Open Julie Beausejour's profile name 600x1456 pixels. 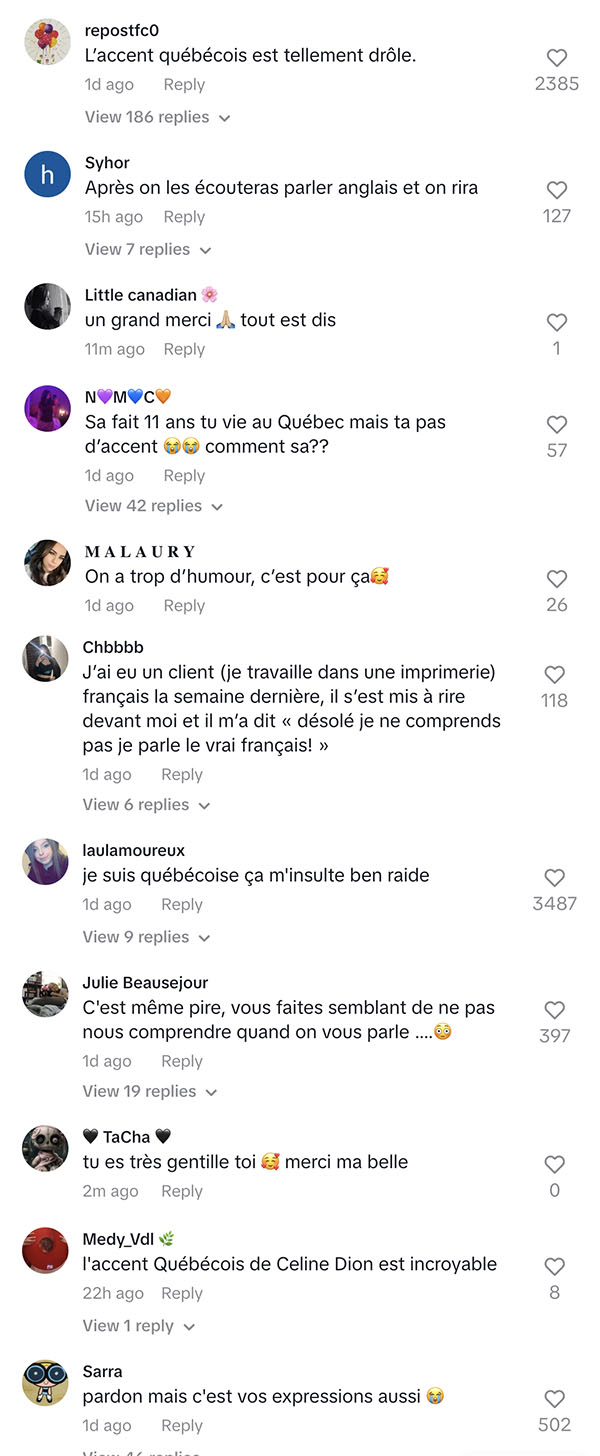tap(145, 983)
